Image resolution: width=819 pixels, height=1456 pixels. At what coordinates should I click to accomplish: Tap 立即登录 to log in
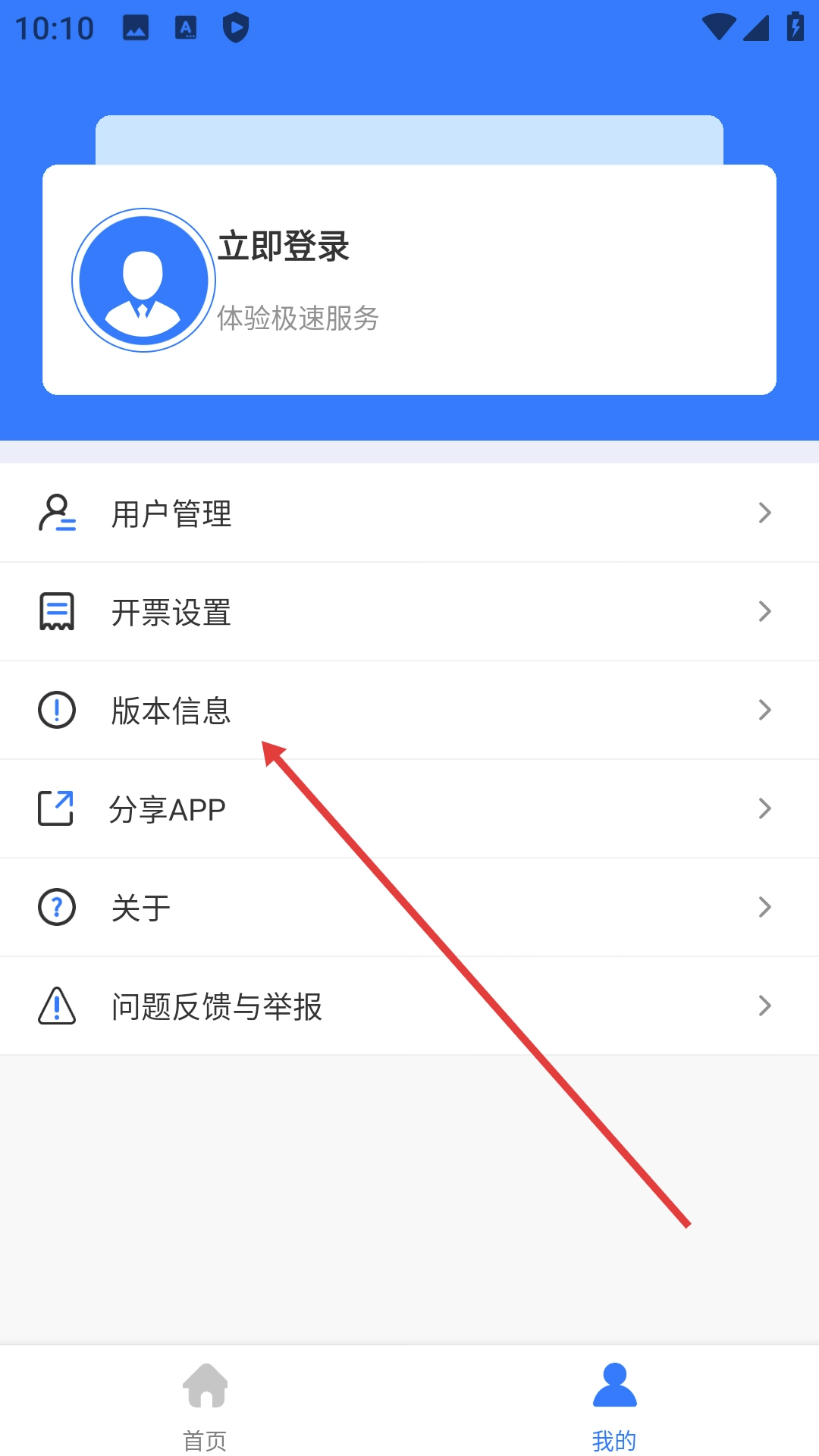(283, 246)
